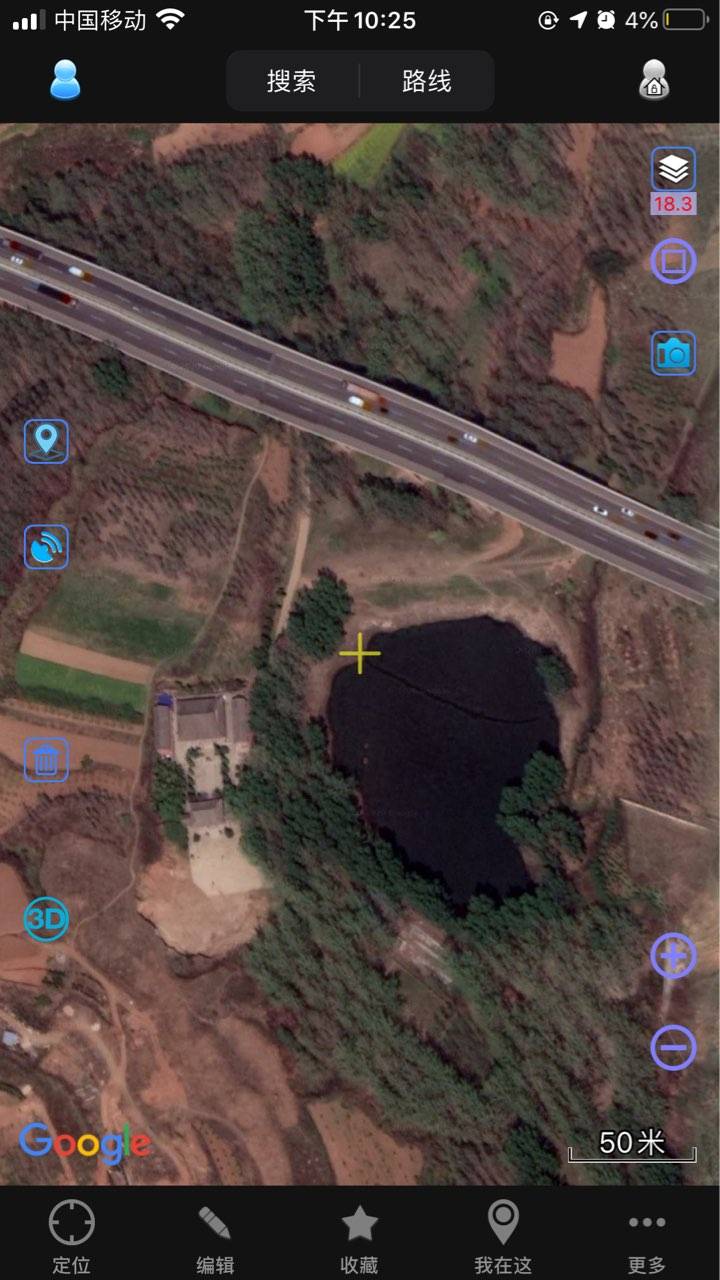Screen dimensions: 720x1280
Task: Tap the square fullscreen icon
Action: tap(673, 262)
